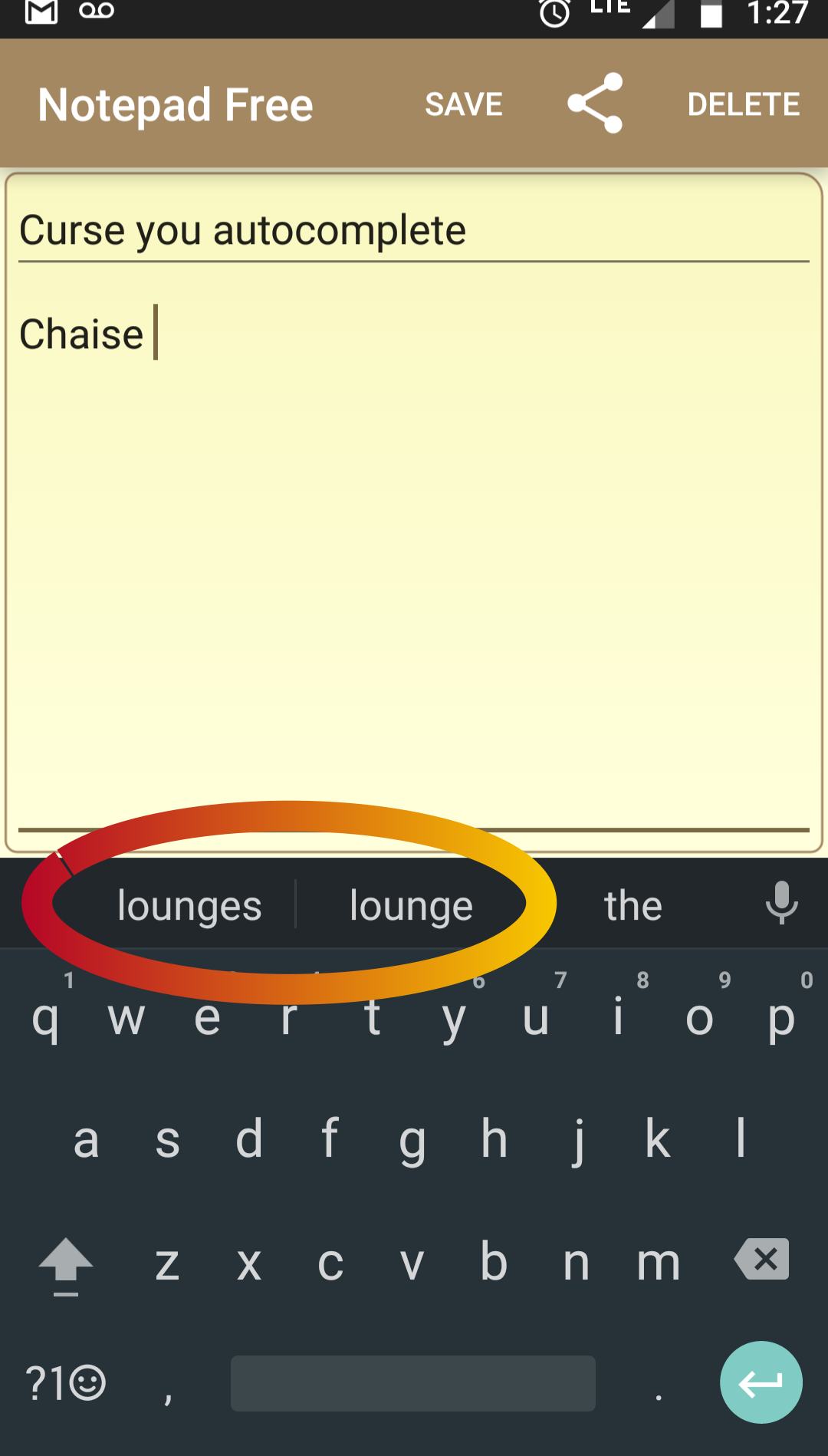The height and width of the screenshot is (1456, 828).
Task: Save the current note
Action: point(464,104)
